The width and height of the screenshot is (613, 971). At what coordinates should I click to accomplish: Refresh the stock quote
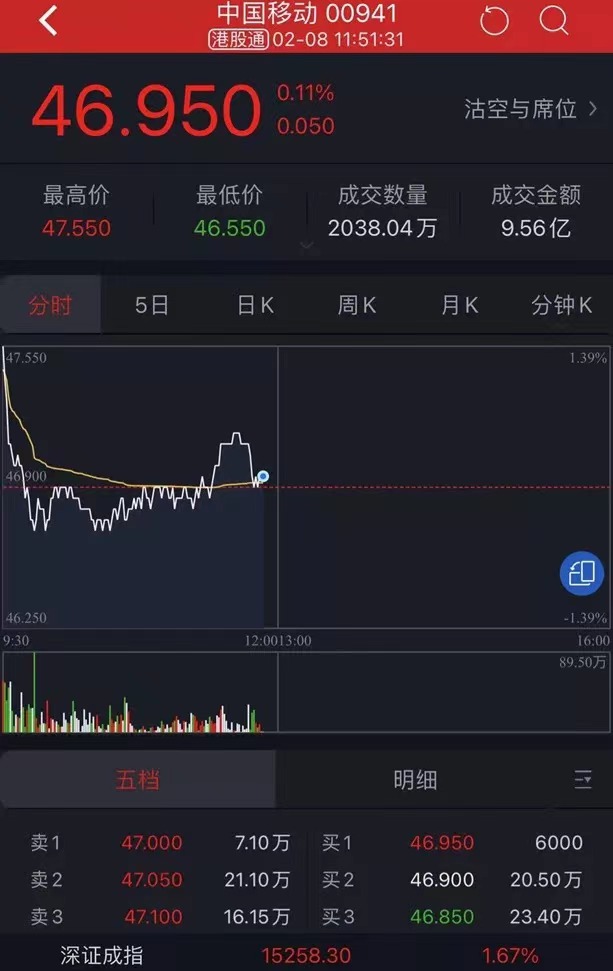coord(494,21)
